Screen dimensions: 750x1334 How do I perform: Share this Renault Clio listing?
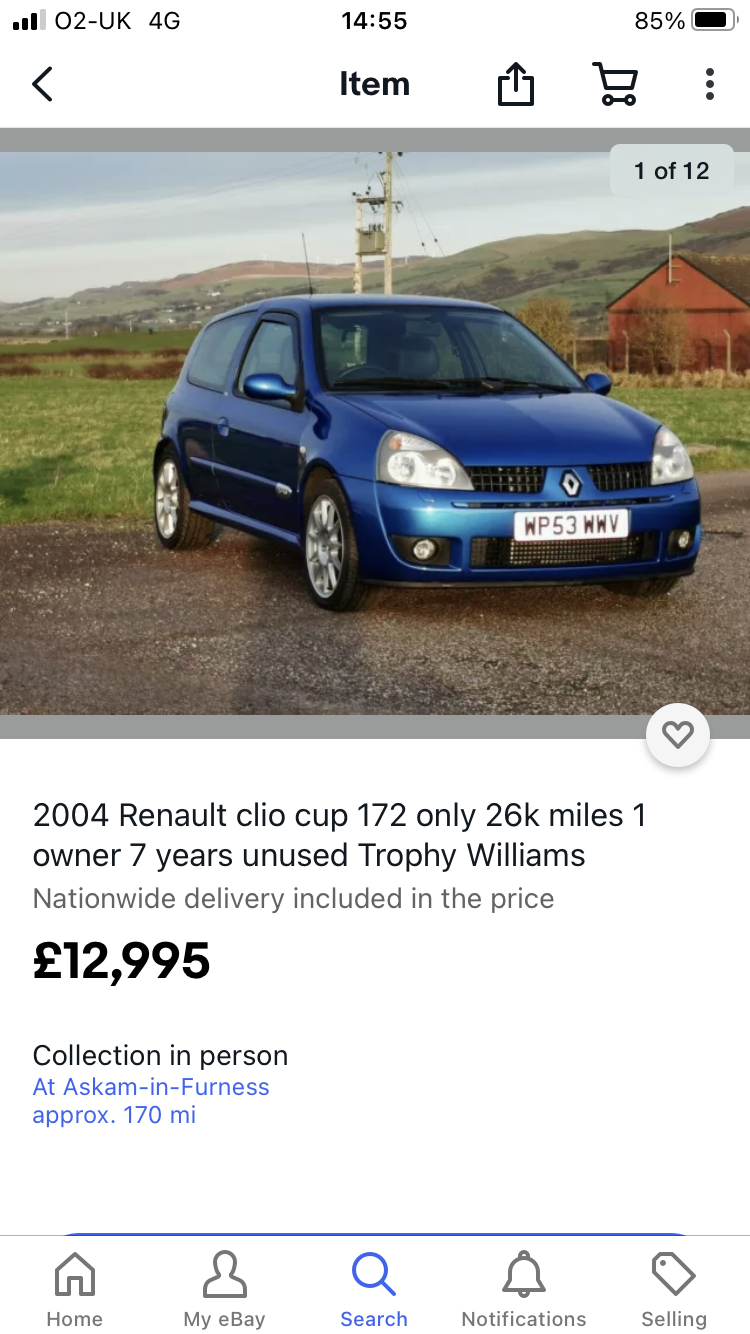pos(516,84)
